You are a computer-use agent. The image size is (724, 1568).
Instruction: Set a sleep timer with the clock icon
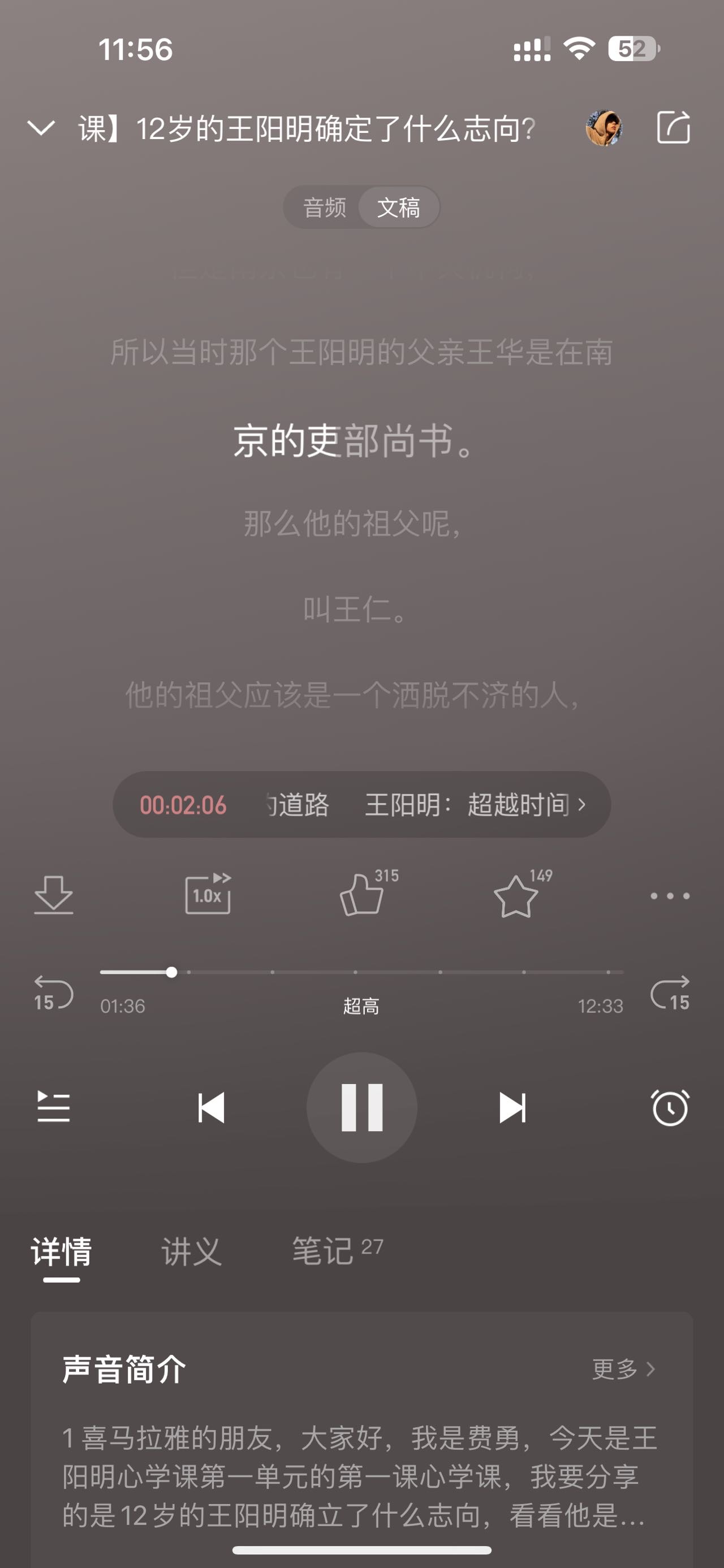[670, 1108]
